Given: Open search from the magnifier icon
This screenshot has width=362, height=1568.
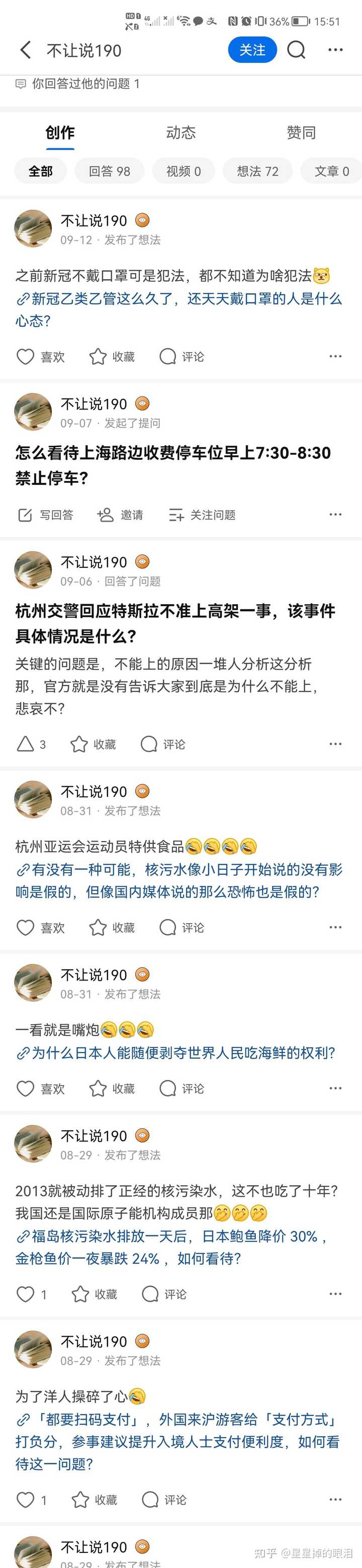Looking at the screenshot, I should tap(296, 50).
